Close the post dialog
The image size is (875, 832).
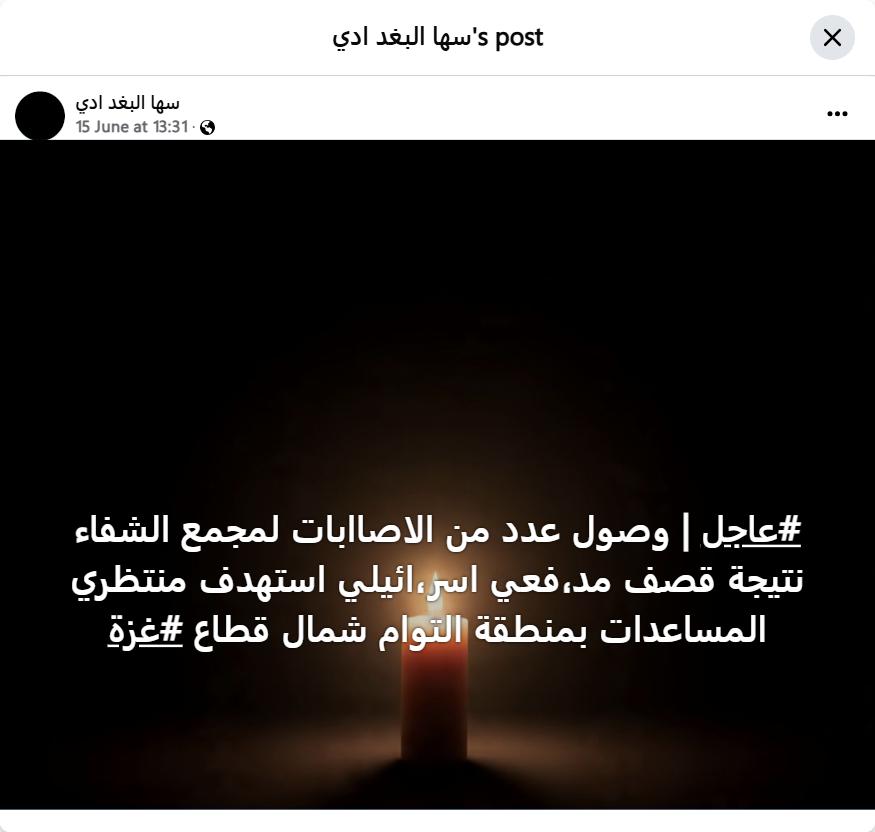(831, 38)
